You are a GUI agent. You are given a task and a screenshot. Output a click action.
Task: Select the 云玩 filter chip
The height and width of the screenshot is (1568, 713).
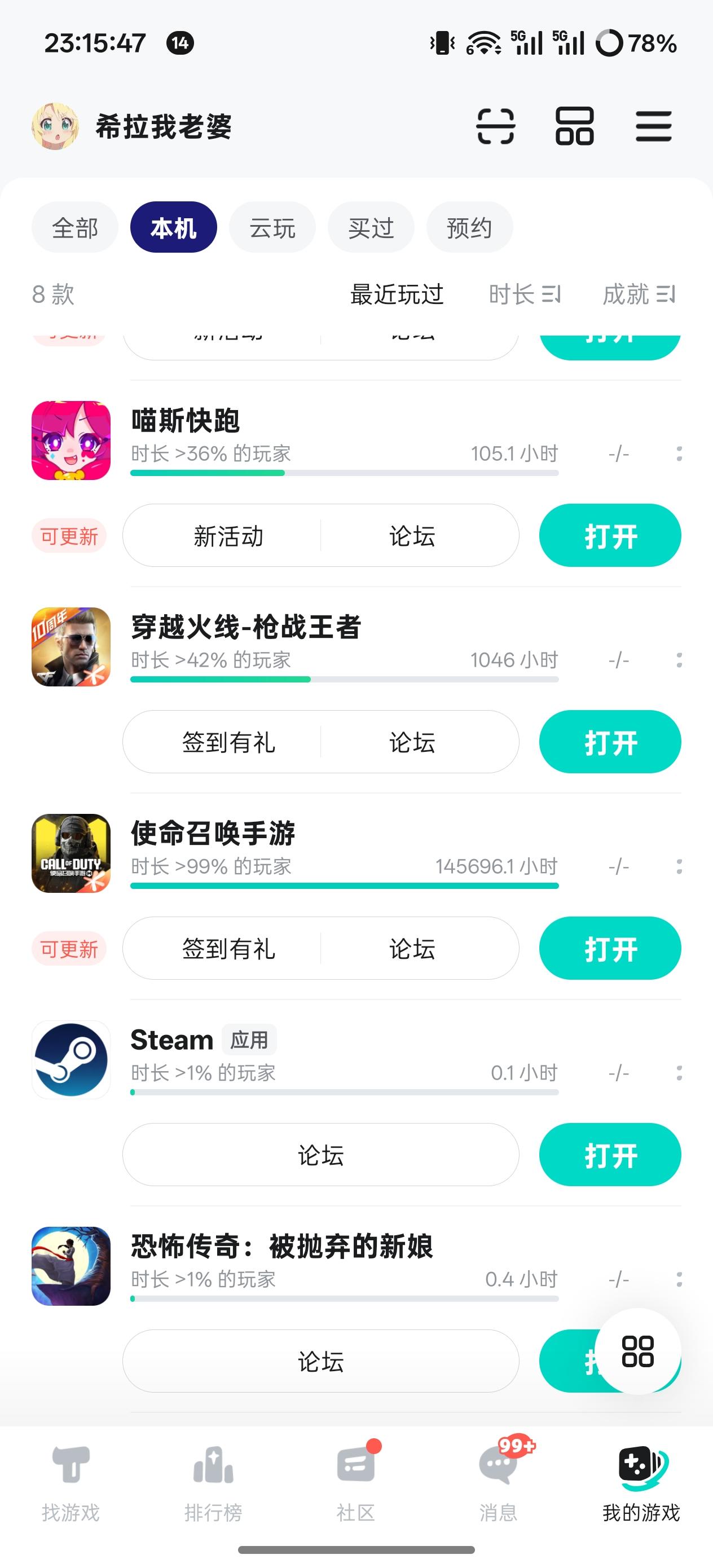(272, 228)
